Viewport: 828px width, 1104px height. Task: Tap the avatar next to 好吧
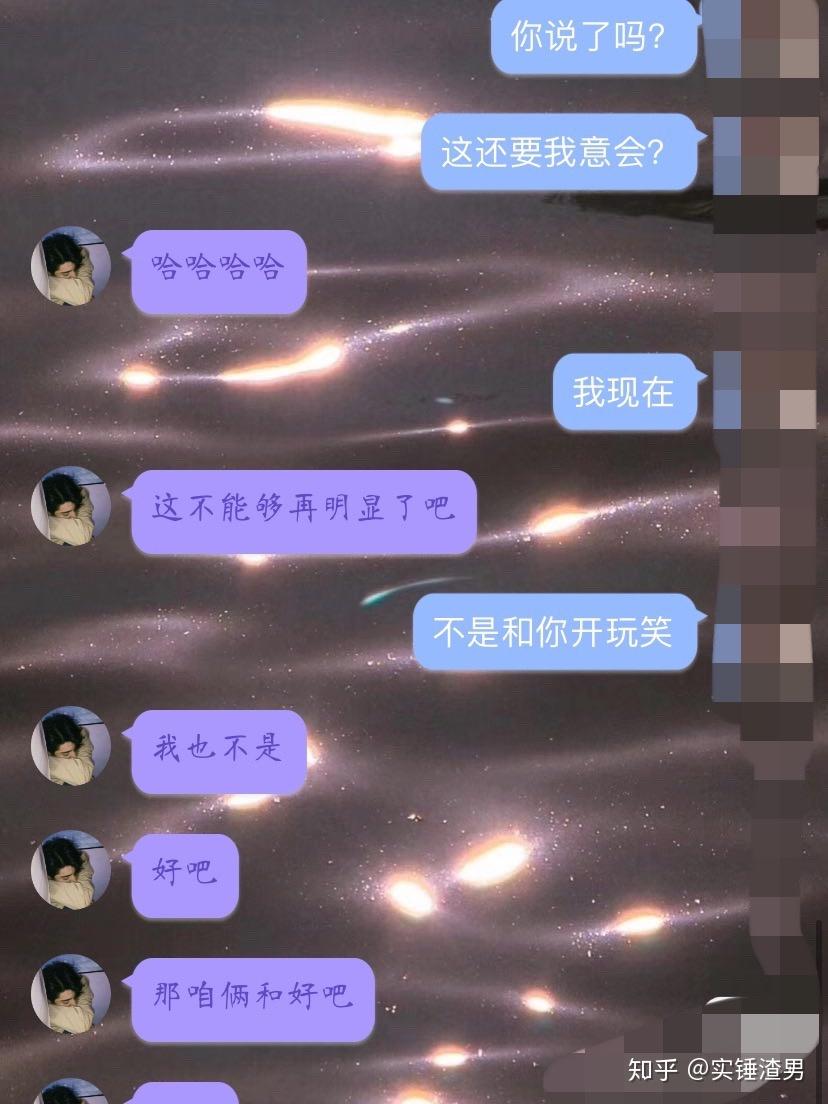(x=70, y=870)
